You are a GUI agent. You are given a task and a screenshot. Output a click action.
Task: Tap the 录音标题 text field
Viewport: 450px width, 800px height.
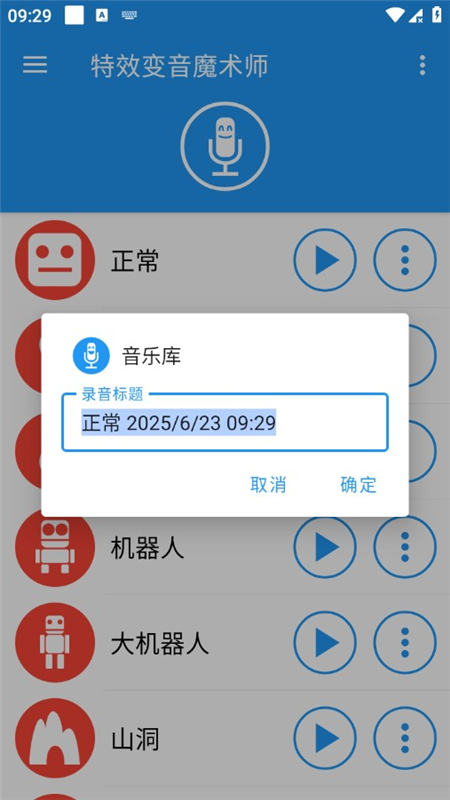pyautogui.click(x=225, y=422)
